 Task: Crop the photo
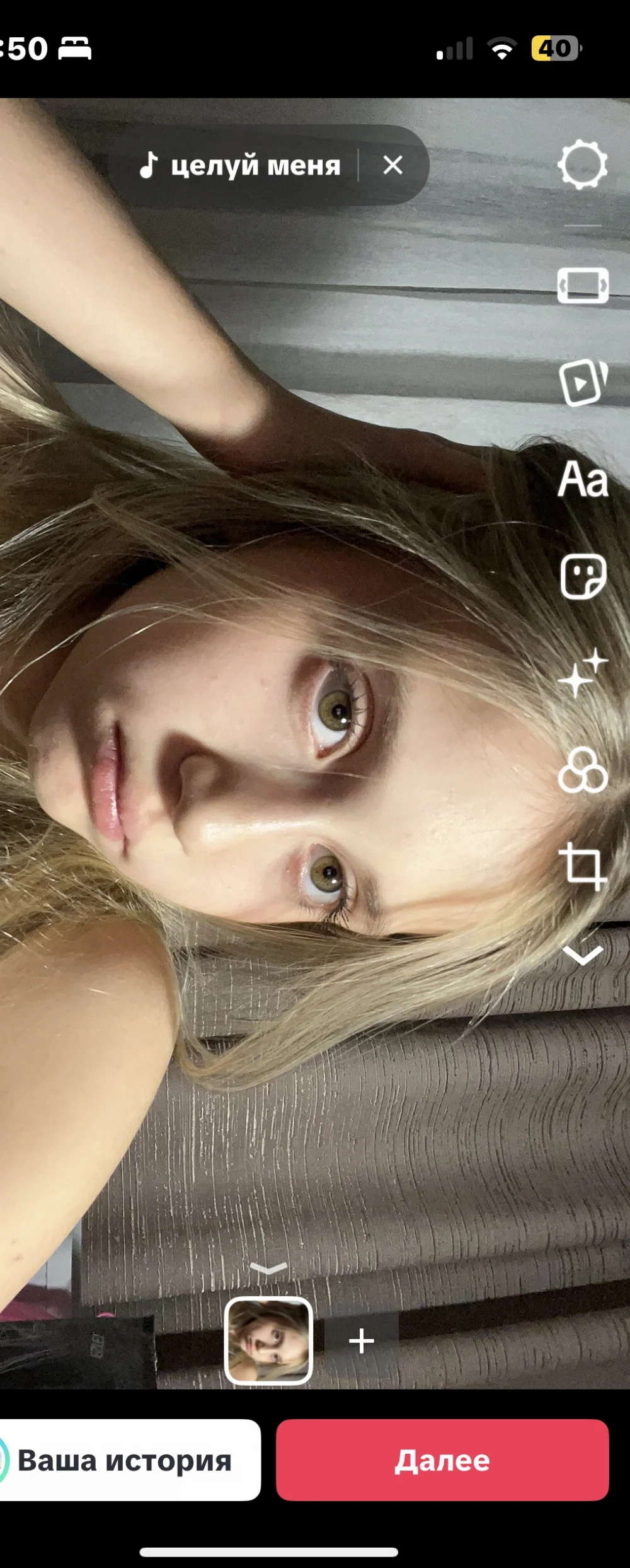click(x=583, y=867)
